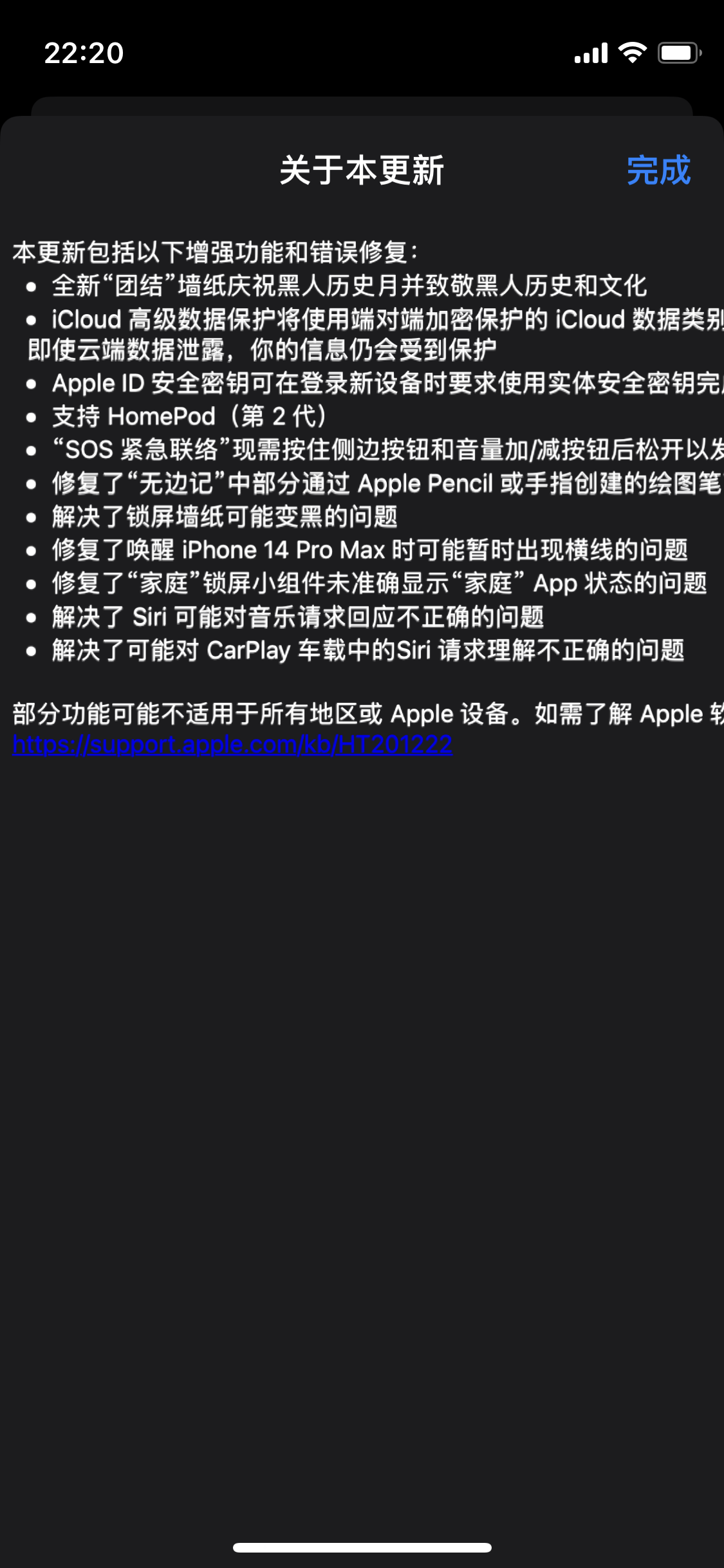Open the support.apple.com/kb/HT201222 link

click(232, 745)
